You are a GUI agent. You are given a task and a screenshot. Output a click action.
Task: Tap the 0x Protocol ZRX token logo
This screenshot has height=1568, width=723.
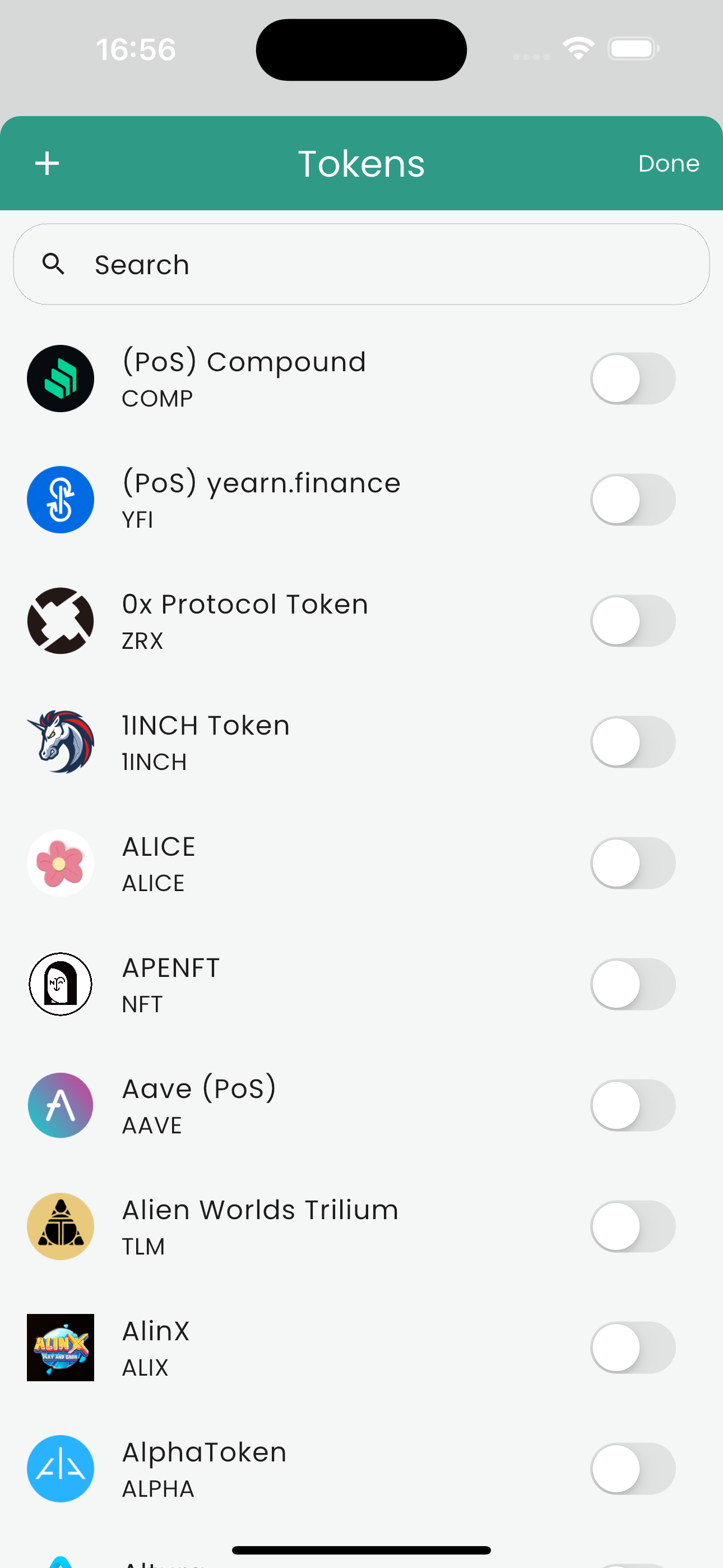click(61, 620)
